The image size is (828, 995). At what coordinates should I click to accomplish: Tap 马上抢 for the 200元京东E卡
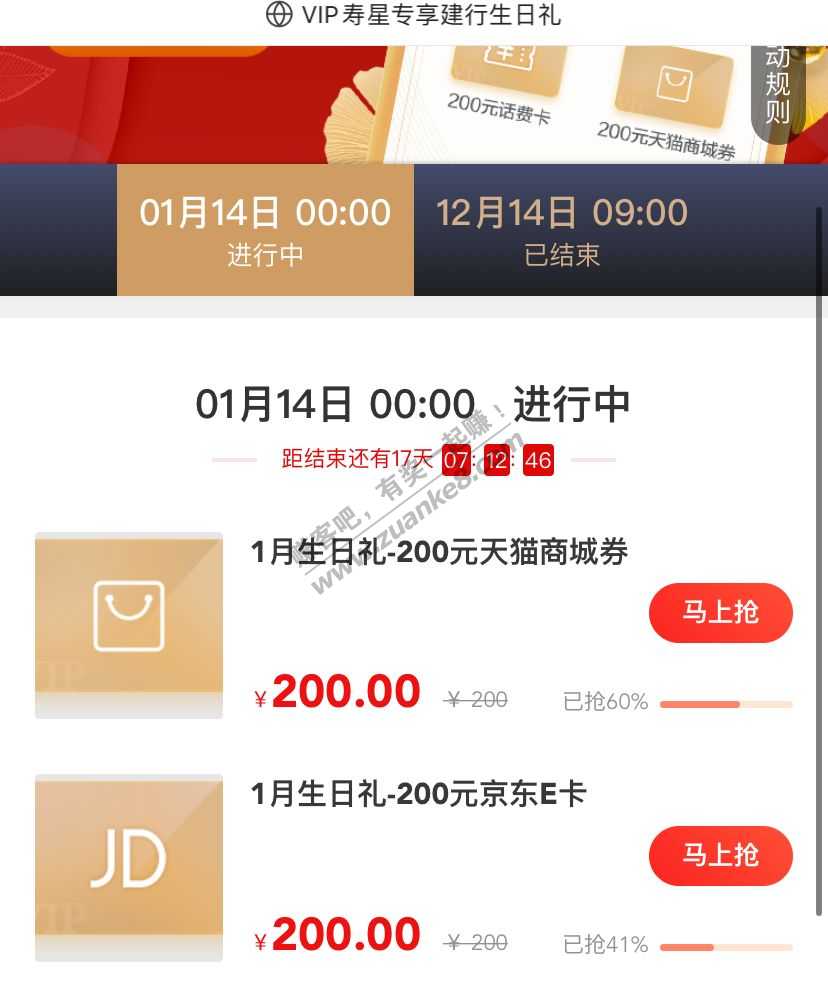click(x=720, y=855)
